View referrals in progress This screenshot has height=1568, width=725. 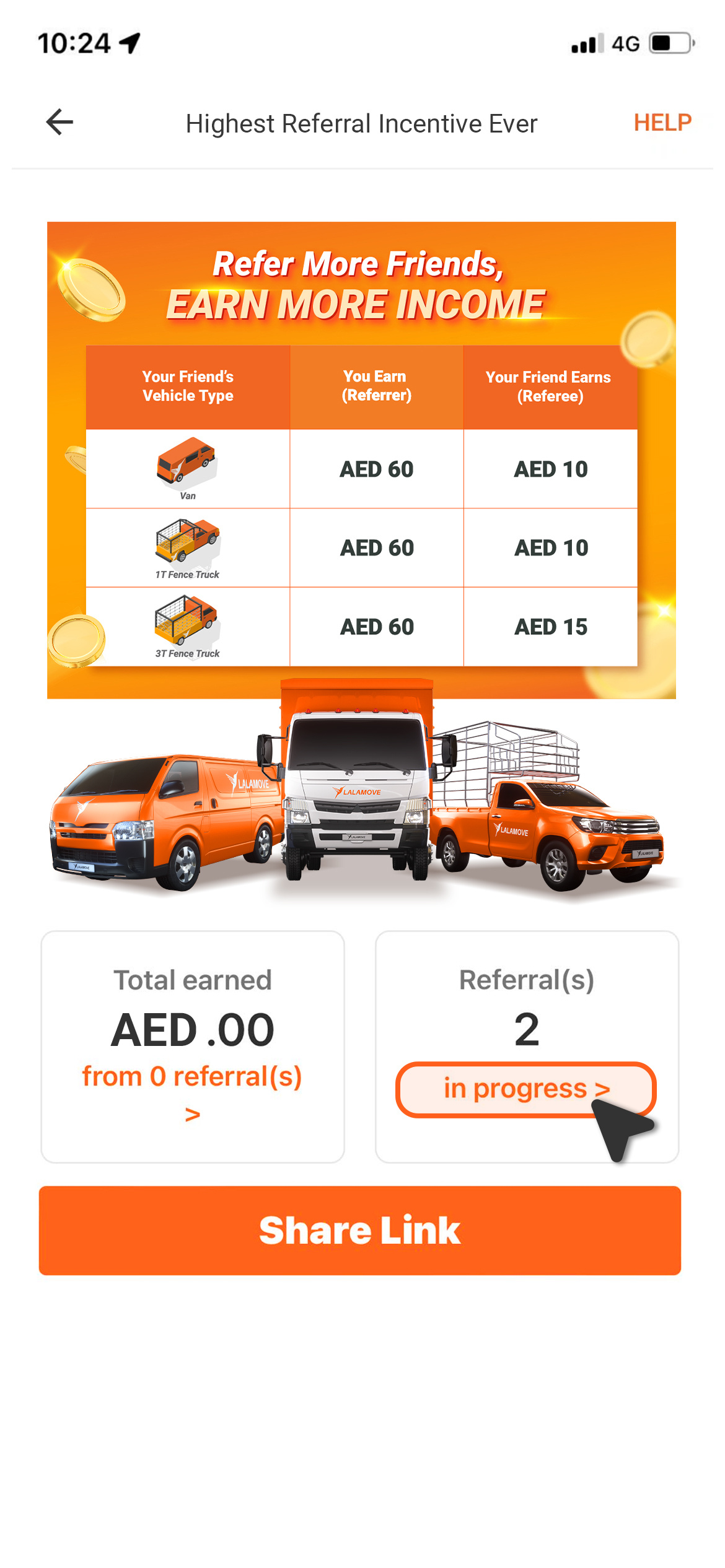(x=525, y=1089)
